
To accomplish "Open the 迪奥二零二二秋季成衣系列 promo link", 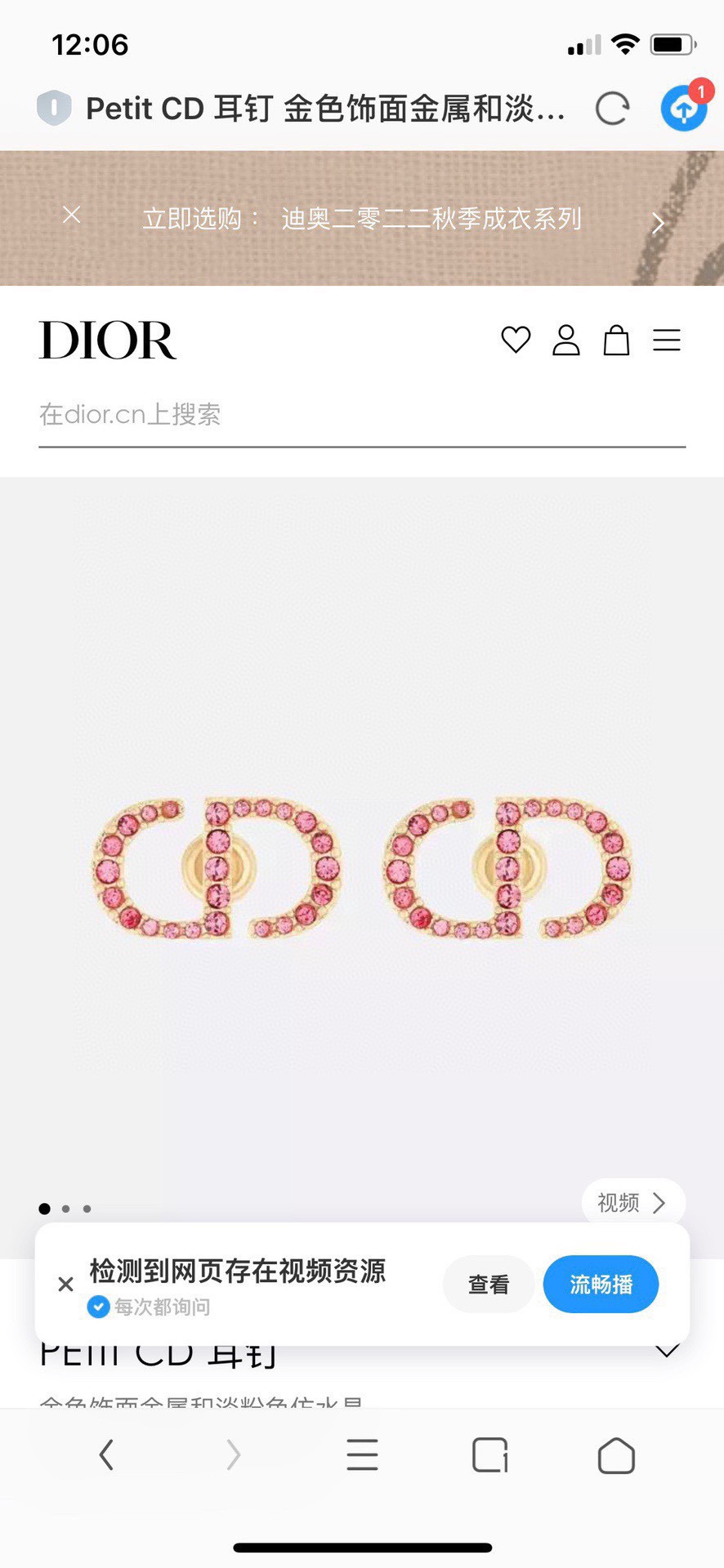I will tap(431, 218).
